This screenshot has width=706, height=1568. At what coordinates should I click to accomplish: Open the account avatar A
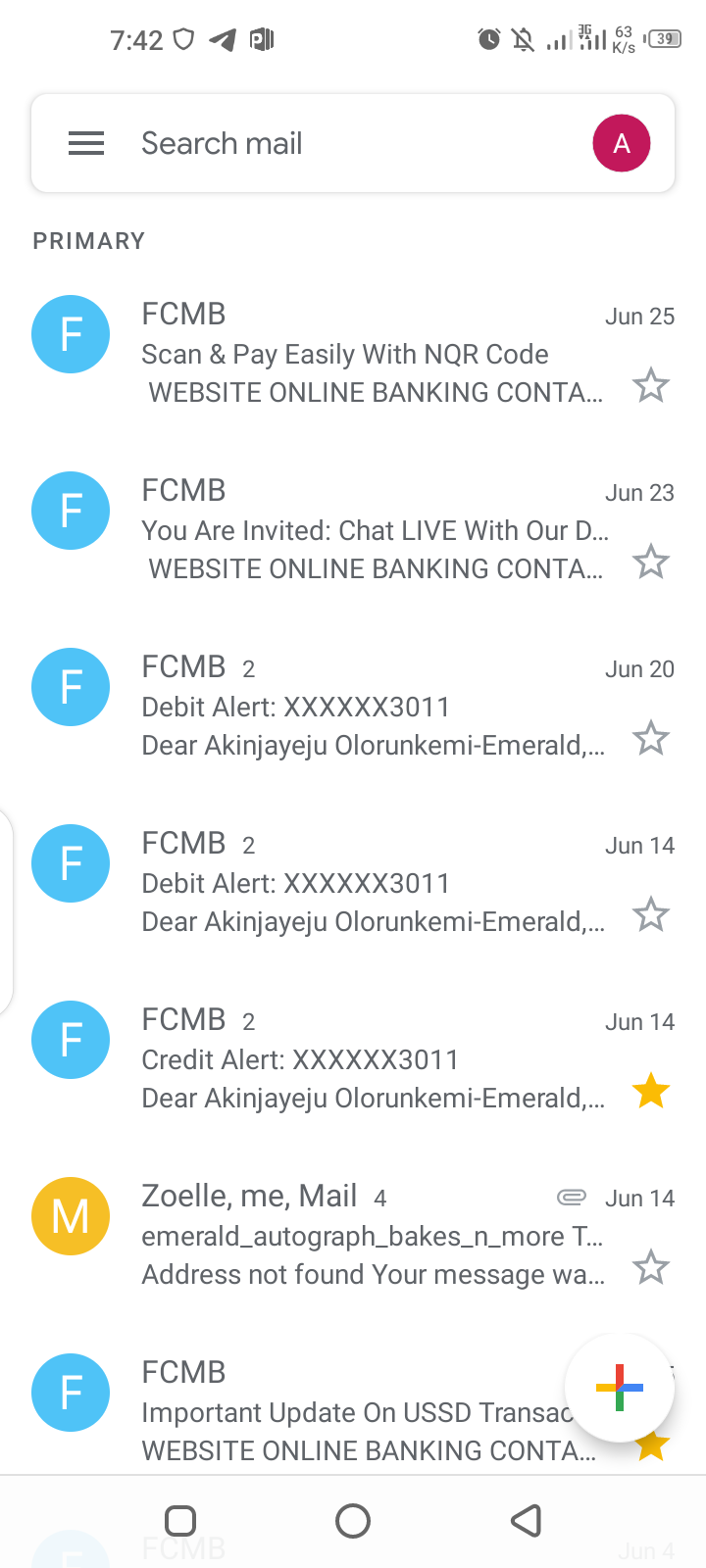click(x=622, y=143)
